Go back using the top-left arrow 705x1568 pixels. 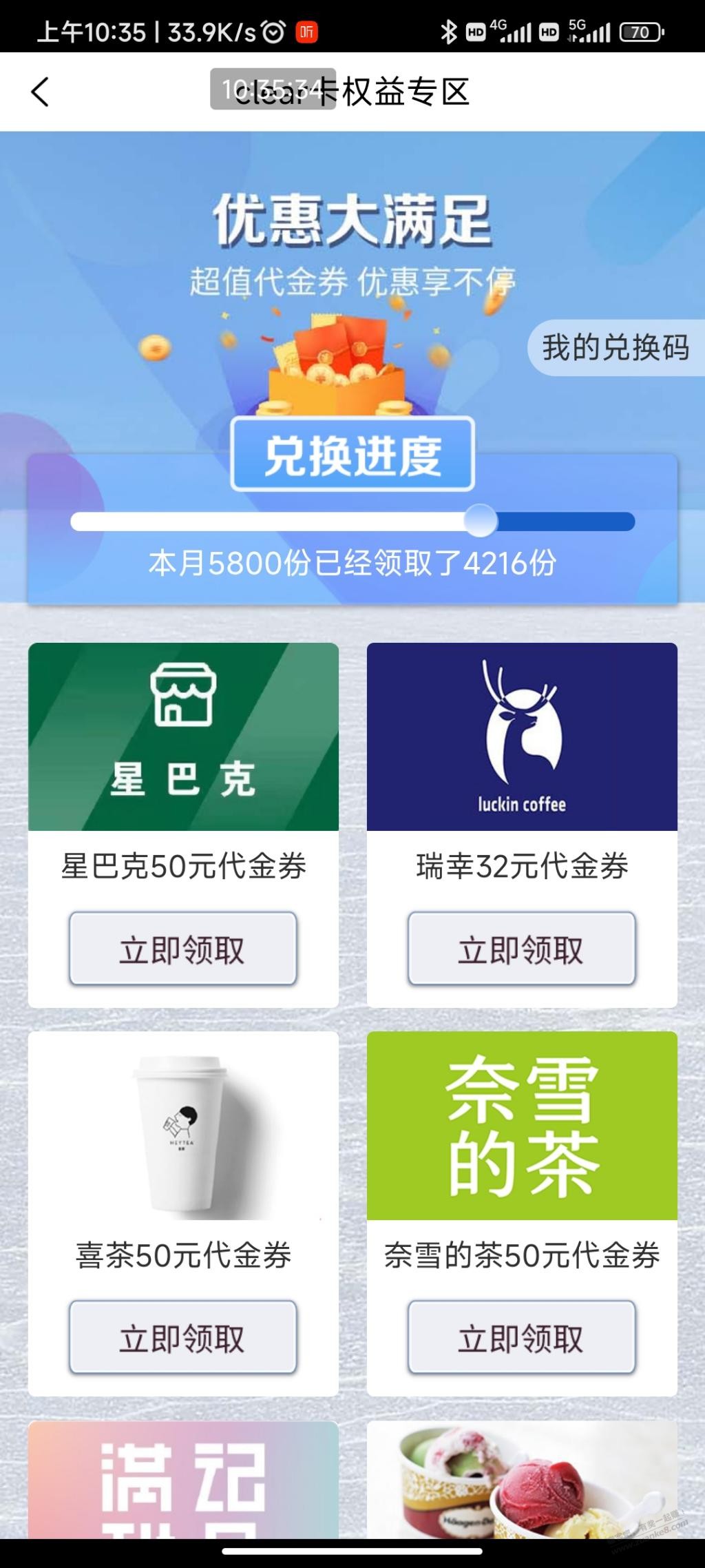40,92
